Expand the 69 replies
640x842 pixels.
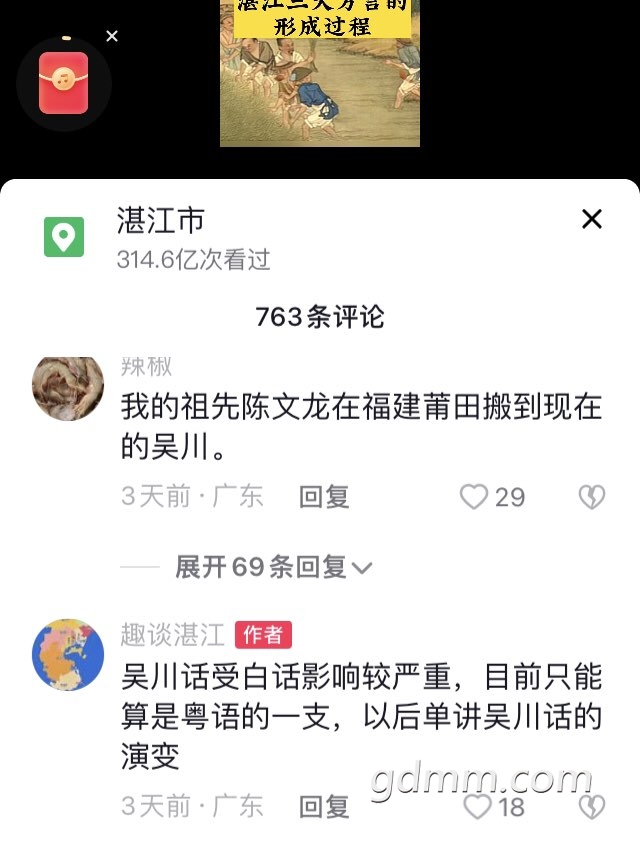[x=273, y=567]
